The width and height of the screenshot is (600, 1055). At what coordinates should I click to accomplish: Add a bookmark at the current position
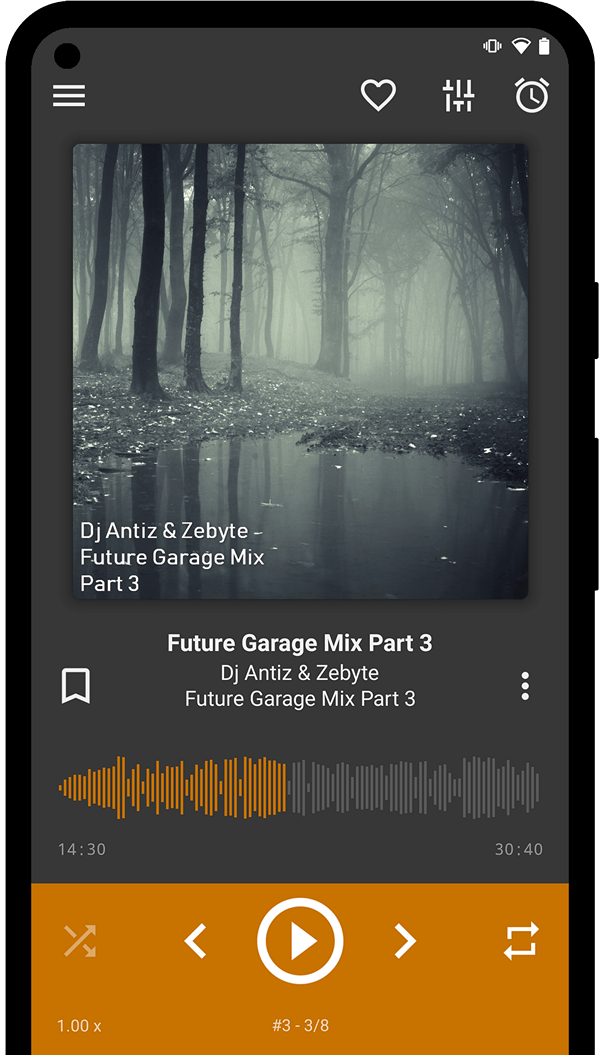click(76, 686)
